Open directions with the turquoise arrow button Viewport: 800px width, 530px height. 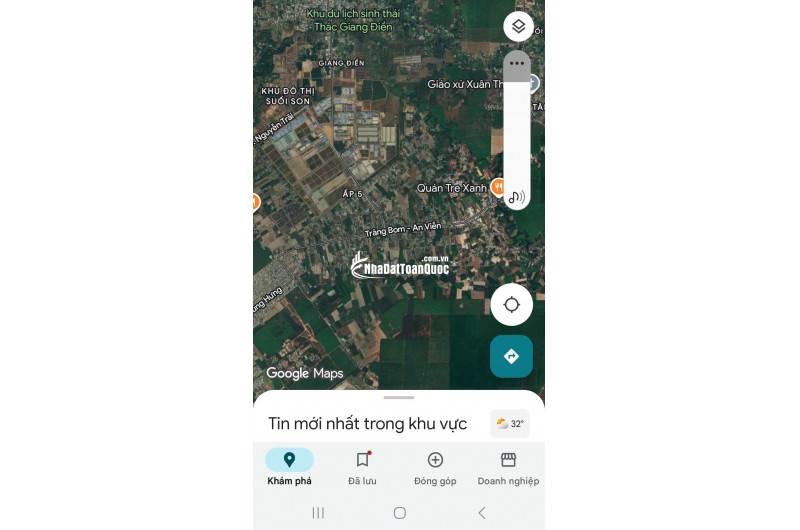click(511, 356)
